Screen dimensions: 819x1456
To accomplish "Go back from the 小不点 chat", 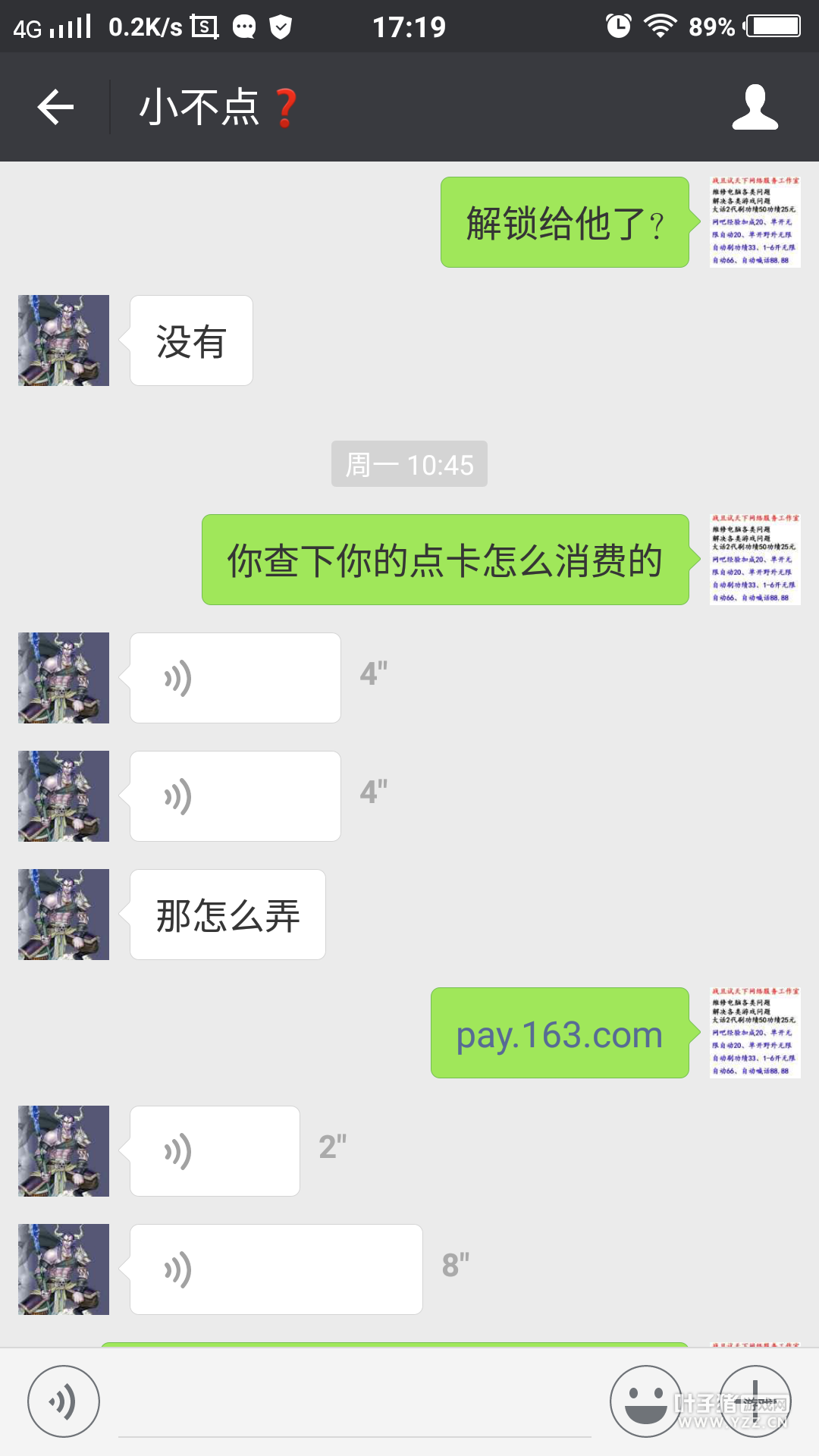I will click(x=55, y=107).
